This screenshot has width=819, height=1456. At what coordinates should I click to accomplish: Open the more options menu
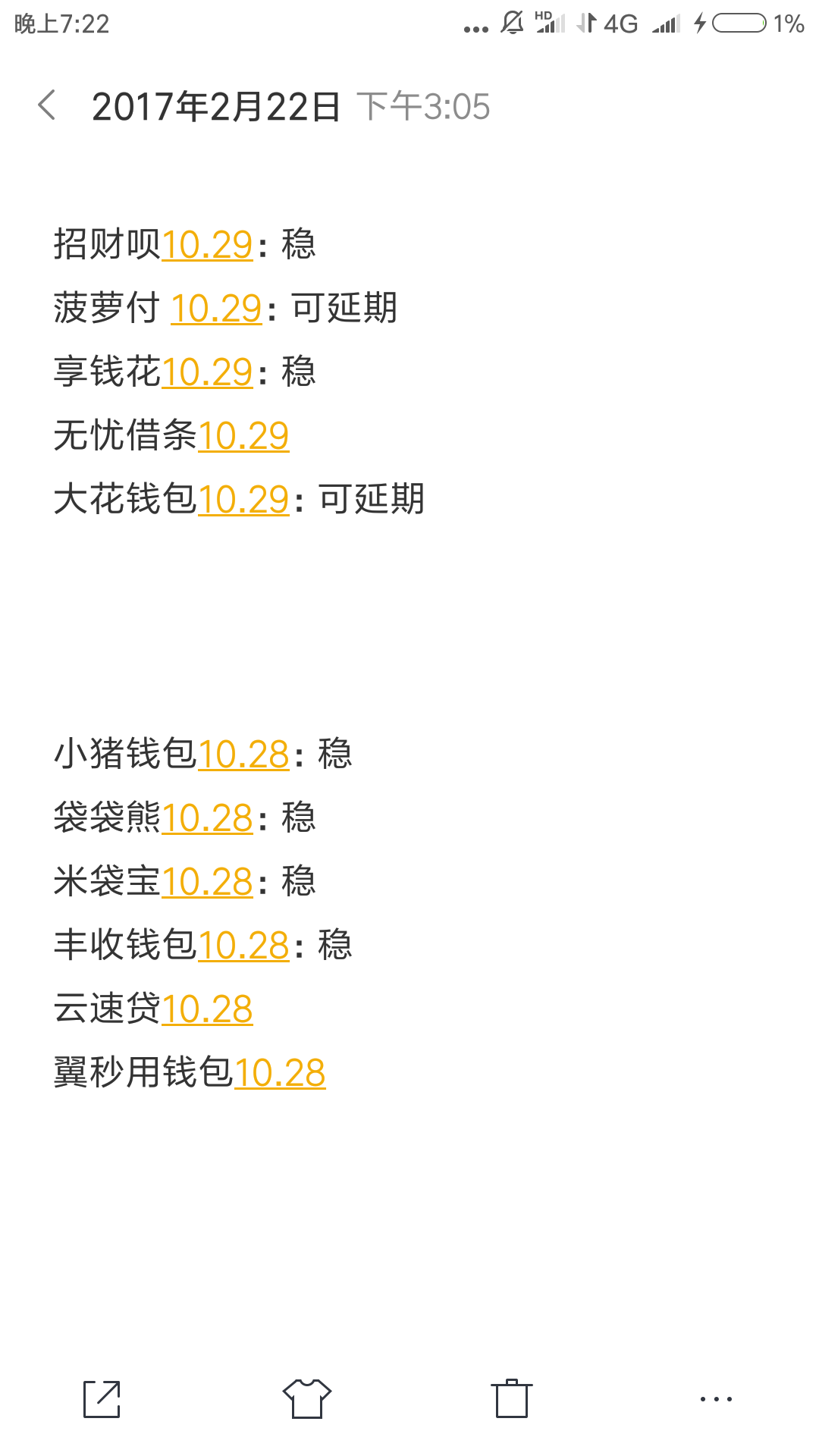click(x=716, y=1399)
